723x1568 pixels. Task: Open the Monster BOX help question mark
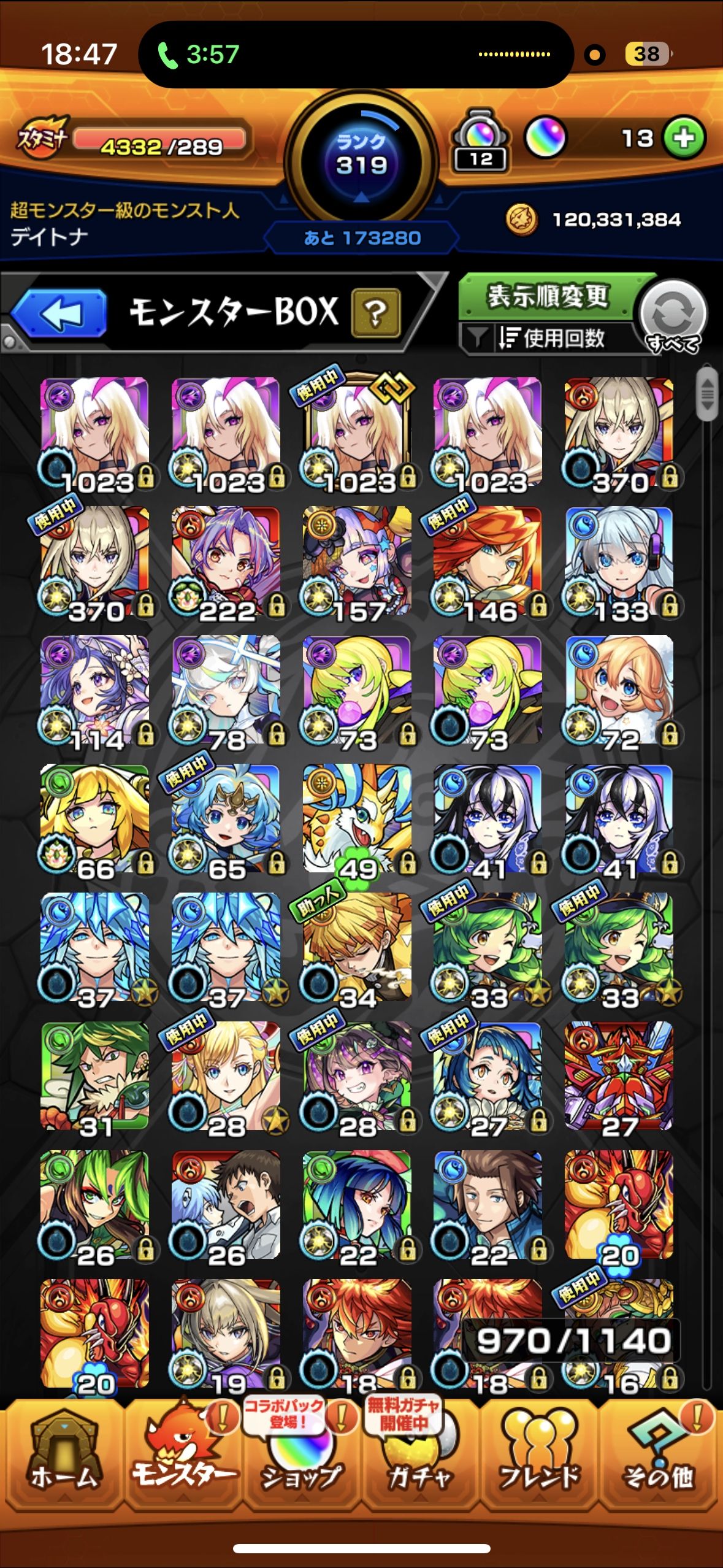tap(375, 313)
